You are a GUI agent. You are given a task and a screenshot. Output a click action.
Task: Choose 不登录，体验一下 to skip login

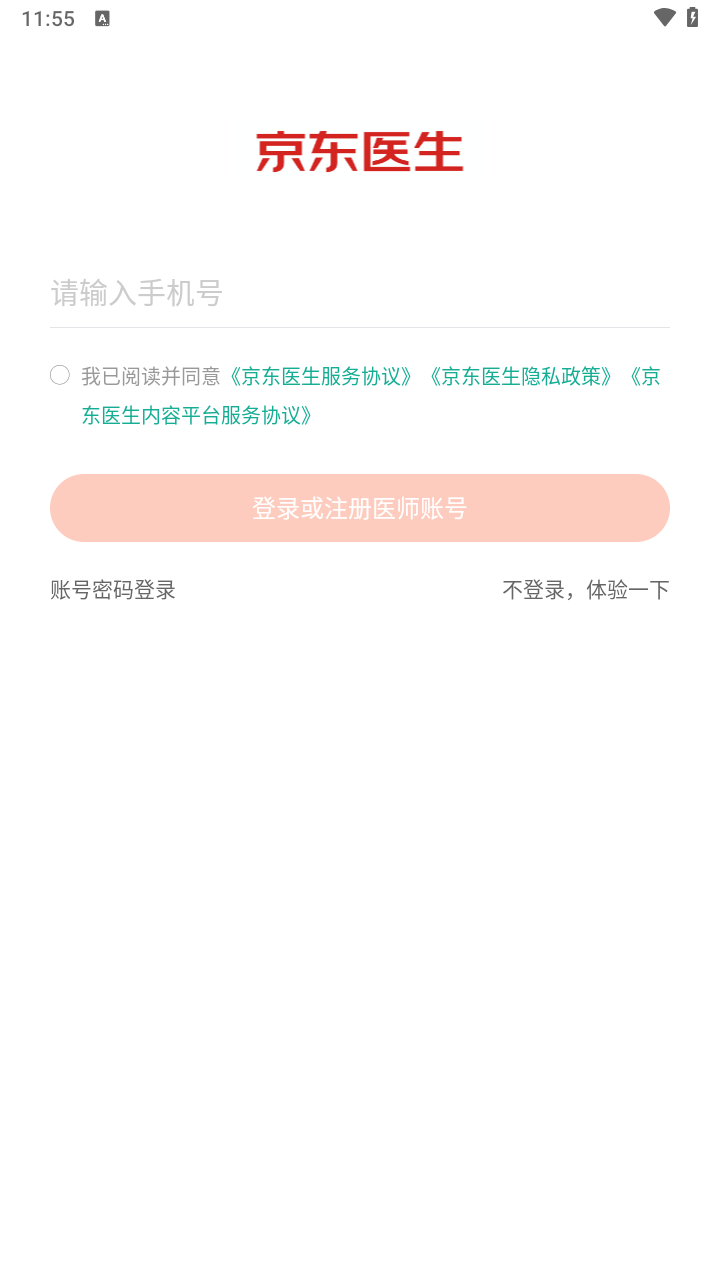click(586, 589)
